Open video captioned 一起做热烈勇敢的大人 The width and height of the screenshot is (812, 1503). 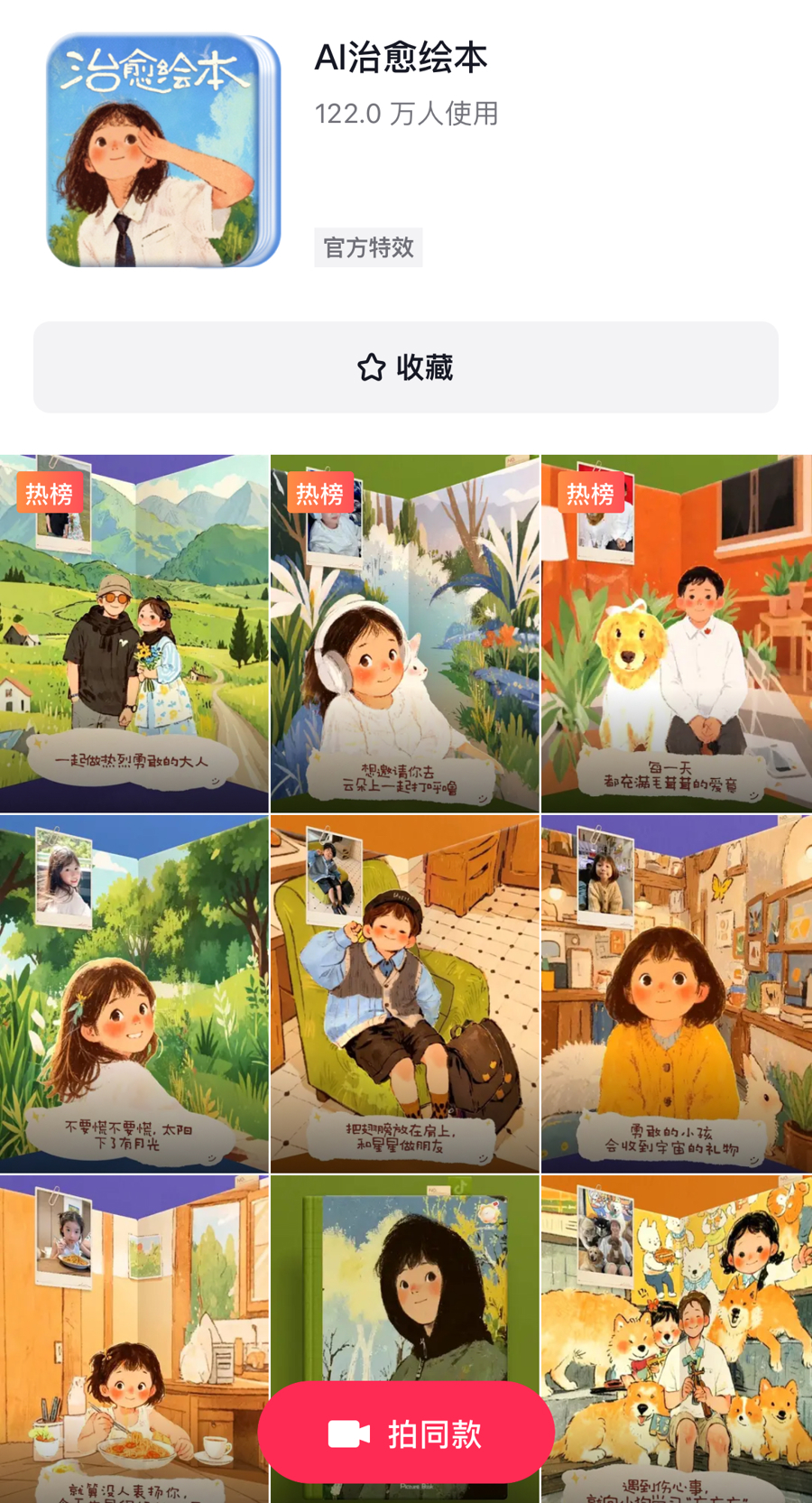(x=134, y=633)
